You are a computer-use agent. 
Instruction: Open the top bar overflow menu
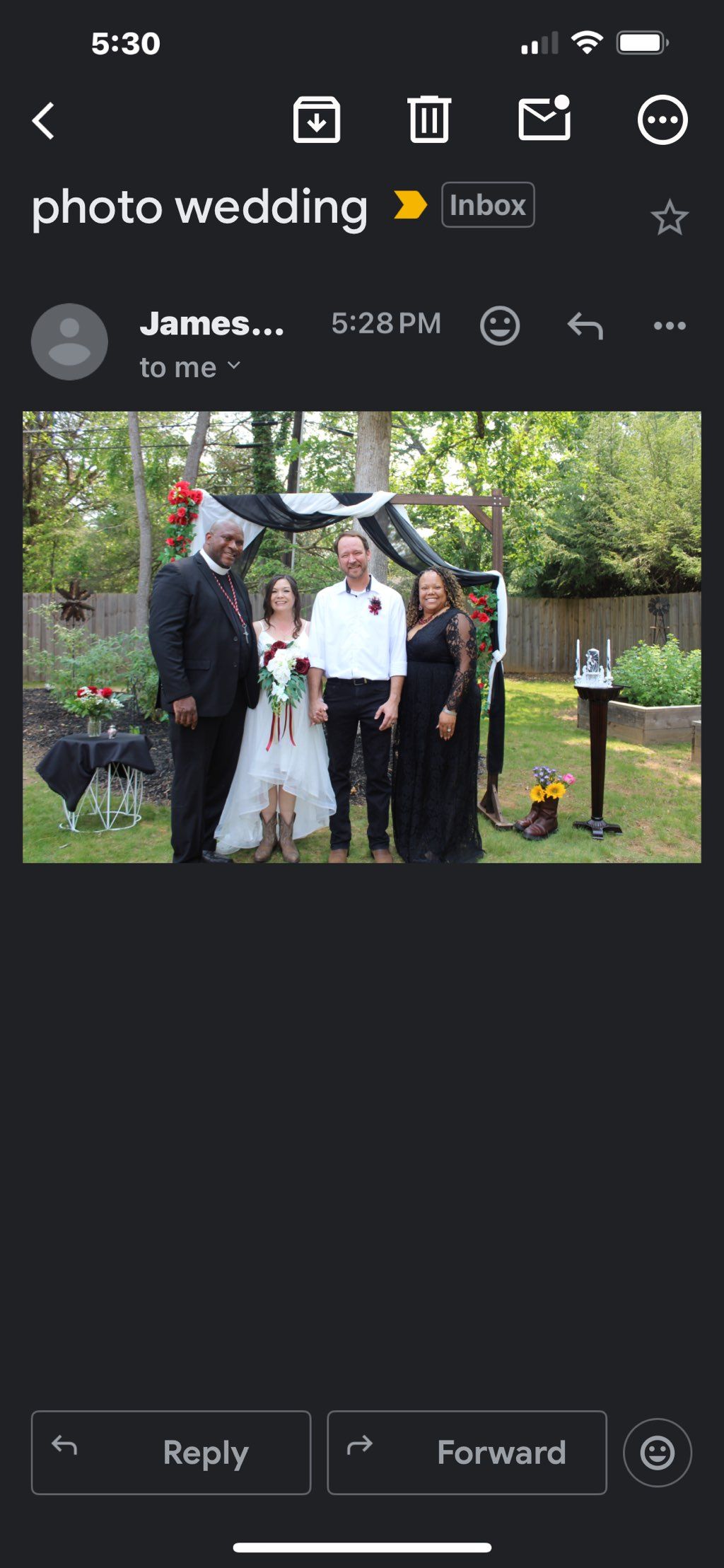point(662,120)
